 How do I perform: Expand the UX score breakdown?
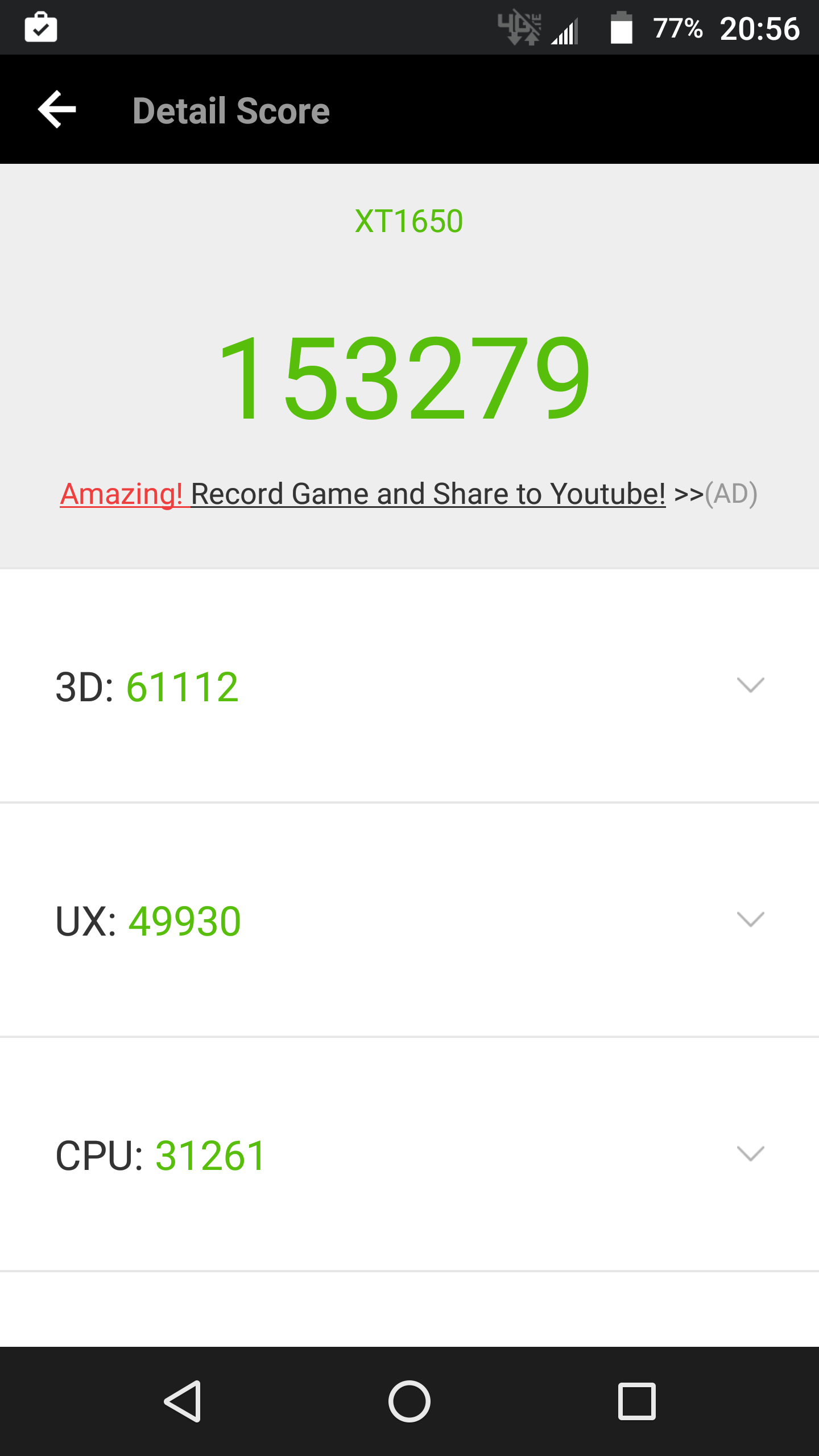tap(750, 920)
